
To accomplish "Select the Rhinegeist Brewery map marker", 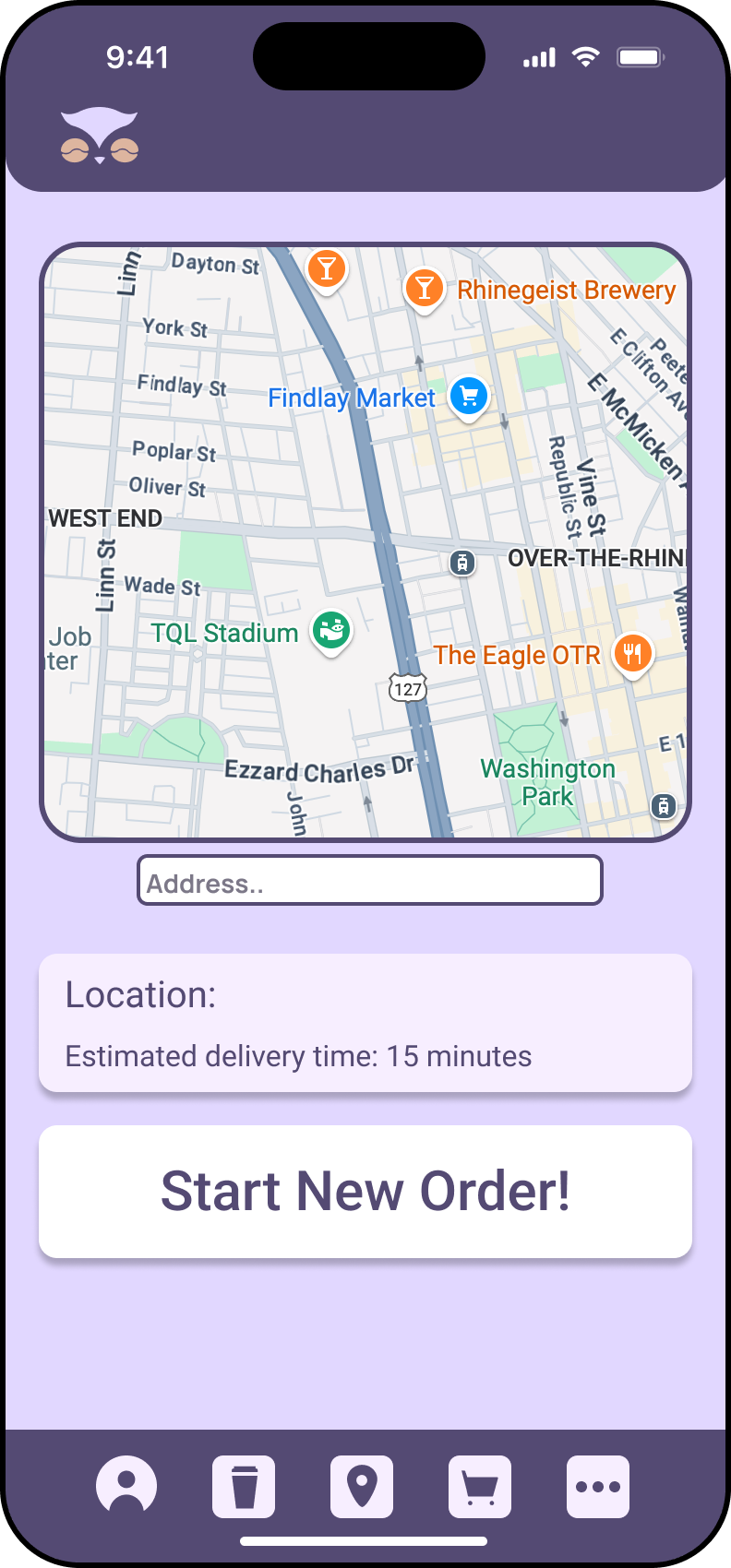I will (424, 290).
